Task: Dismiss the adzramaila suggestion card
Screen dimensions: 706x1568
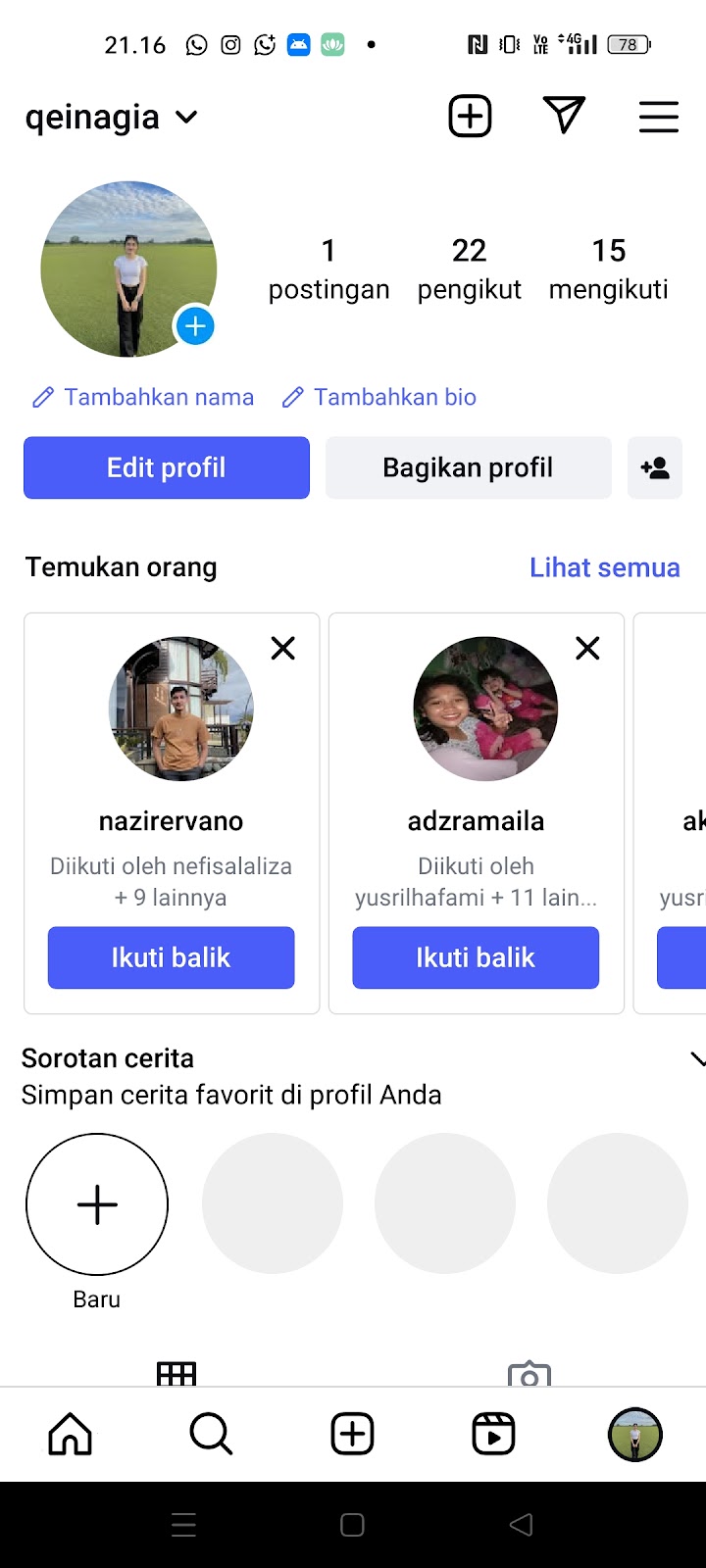Action: [x=587, y=648]
